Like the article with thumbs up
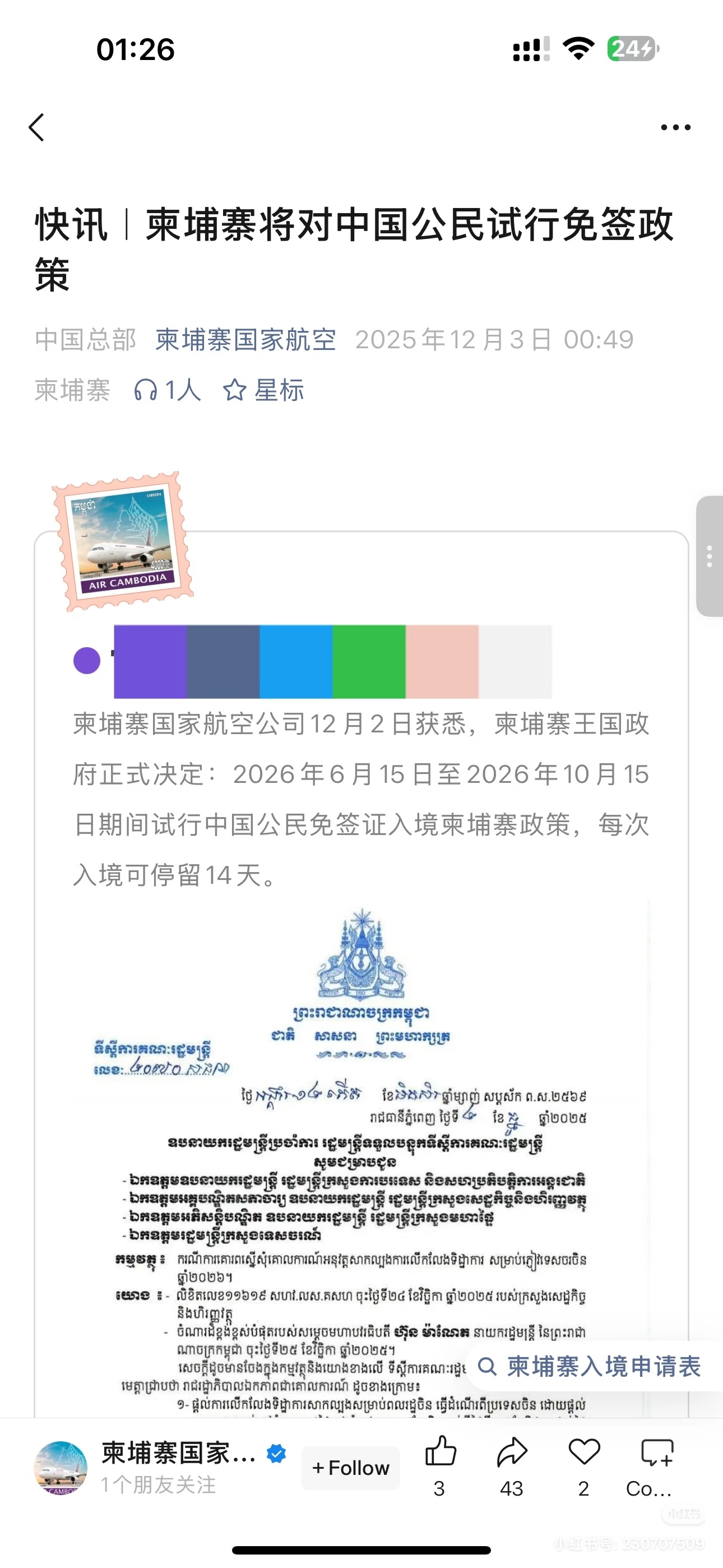Screen dimensions: 723x1568 point(440,1452)
